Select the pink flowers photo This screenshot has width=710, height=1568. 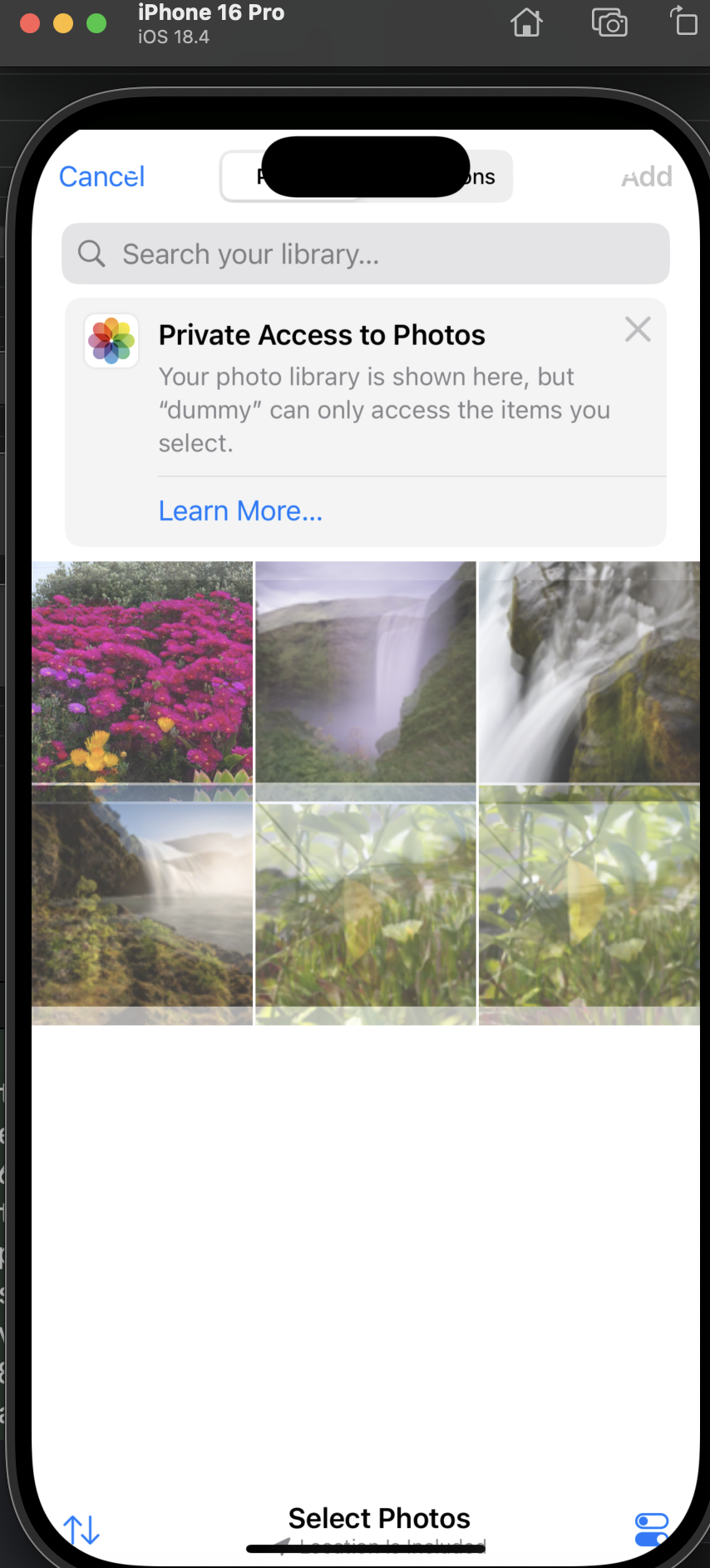coord(142,672)
